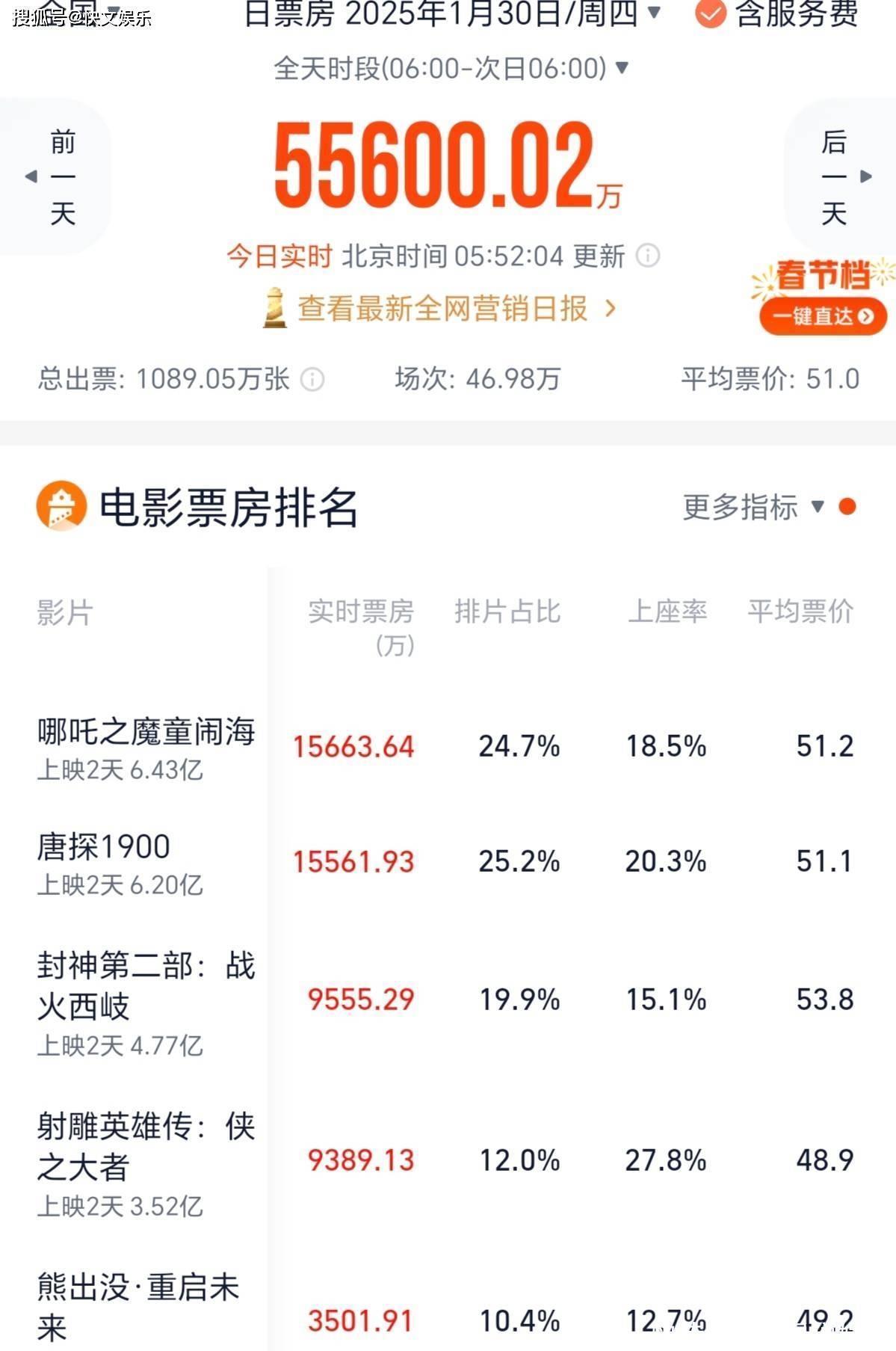
Task: View info icon beside 总出票
Action: pos(312,379)
